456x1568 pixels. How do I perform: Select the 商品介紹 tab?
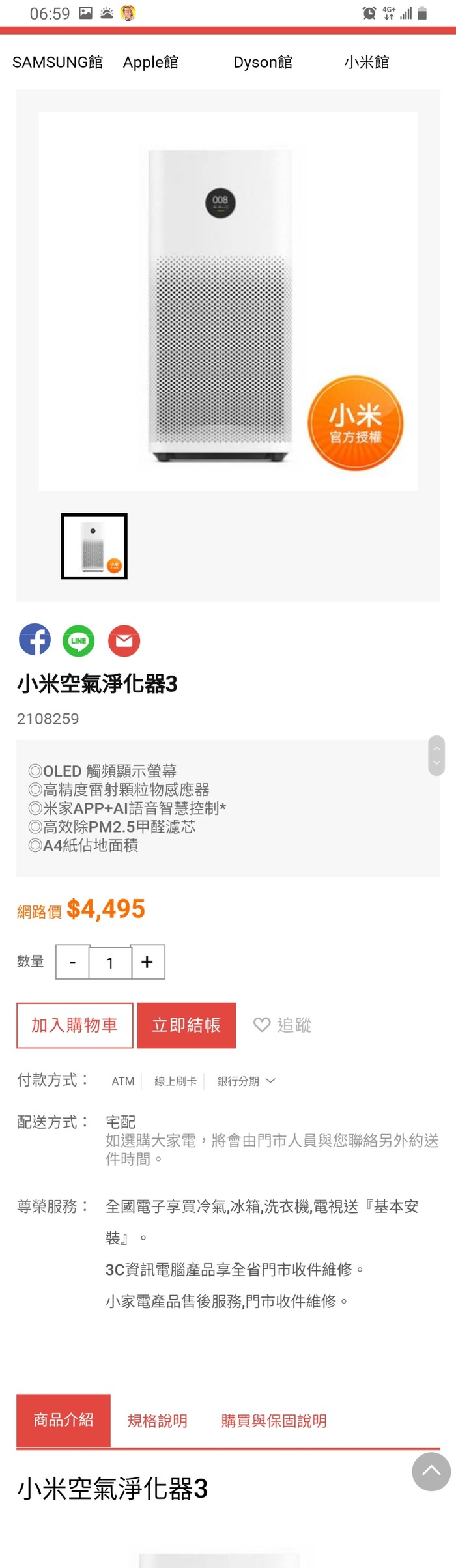coord(63,1420)
